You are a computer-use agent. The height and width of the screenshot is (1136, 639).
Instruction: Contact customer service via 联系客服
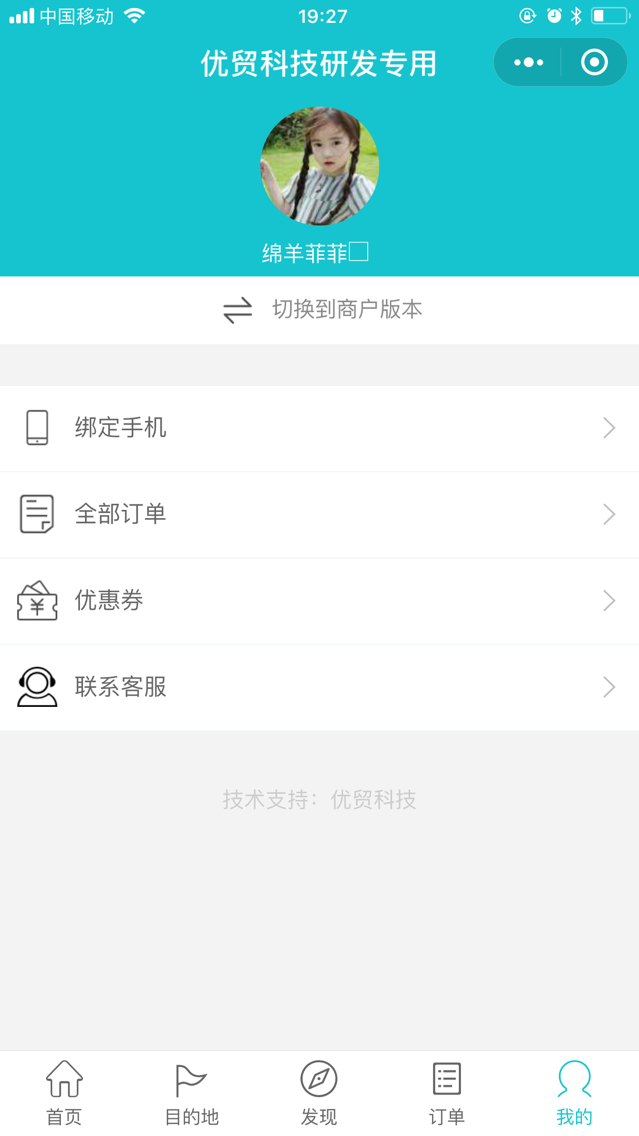(x=319, y=687)
